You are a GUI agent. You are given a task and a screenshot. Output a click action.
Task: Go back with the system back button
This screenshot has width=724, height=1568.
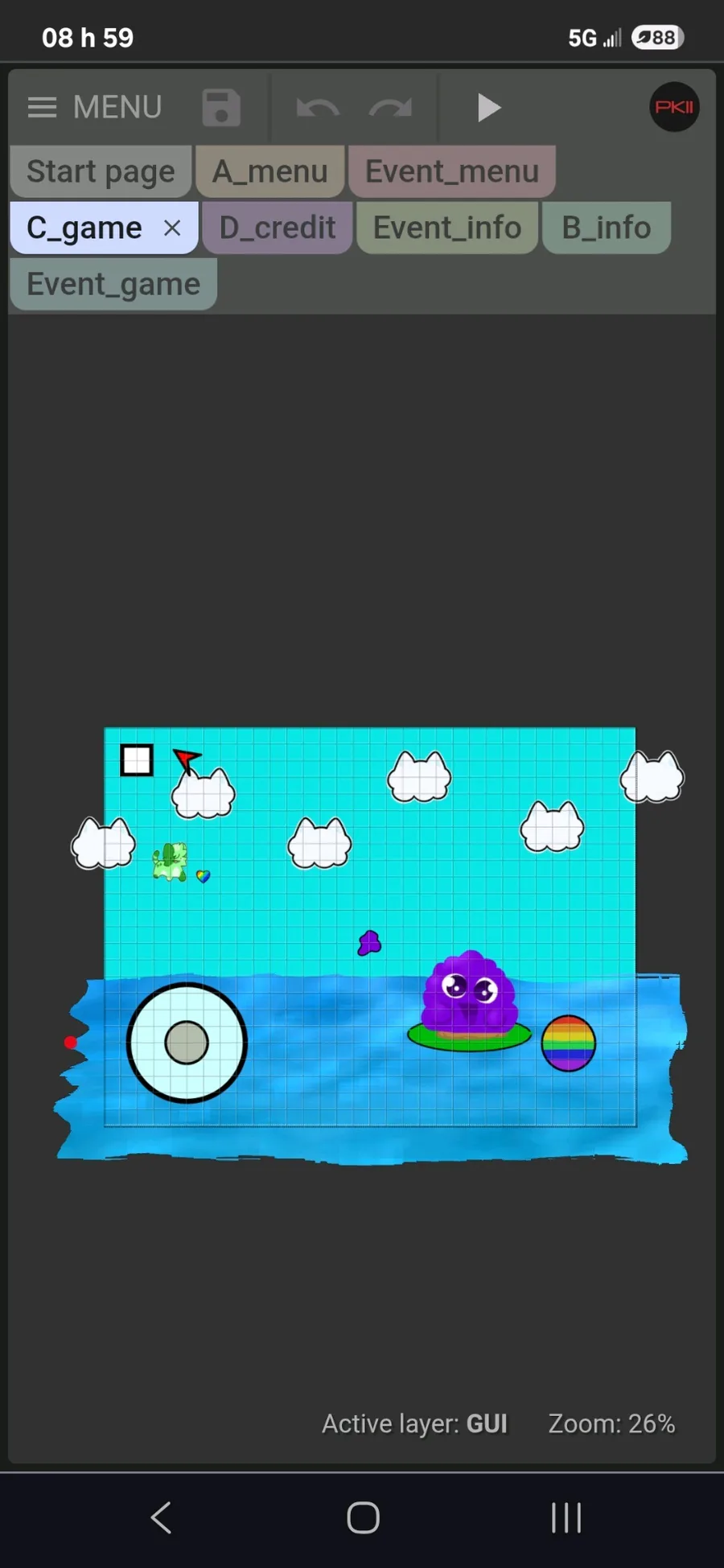[x=161, y=1518]
